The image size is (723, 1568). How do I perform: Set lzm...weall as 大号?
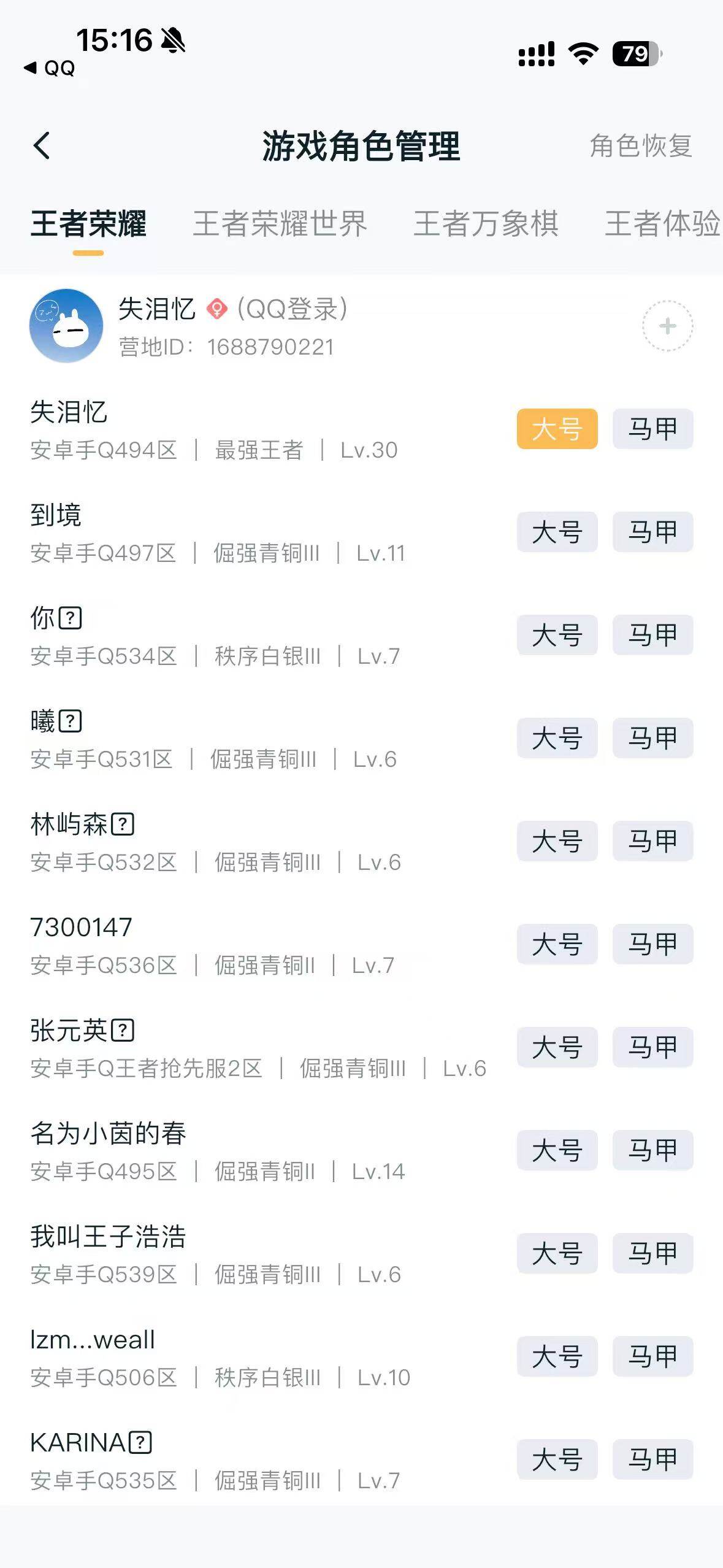[x=557, y=1356]
